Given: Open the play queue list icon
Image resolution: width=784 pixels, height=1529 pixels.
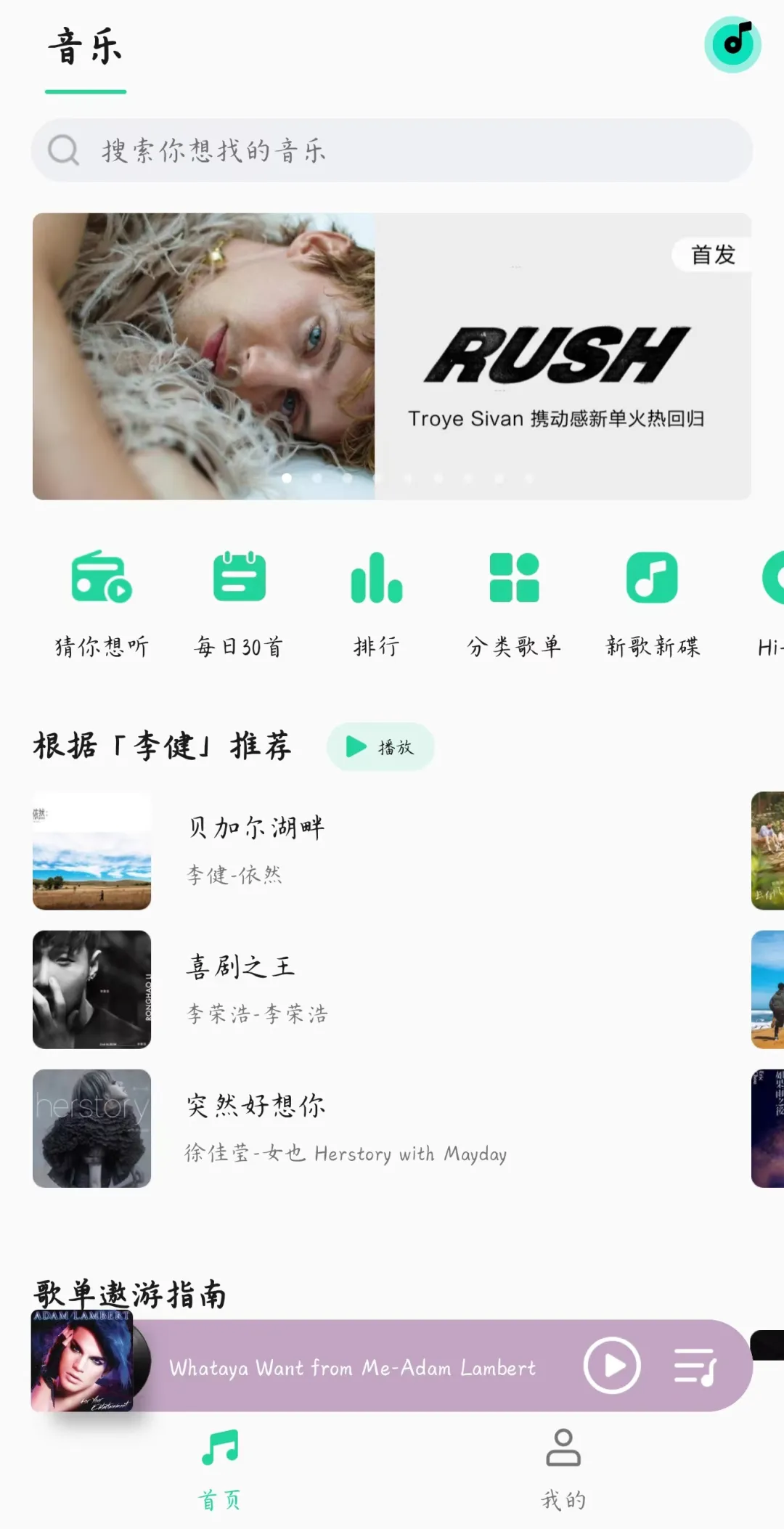Looking at the screenshot, I should tap(695, 1366).
